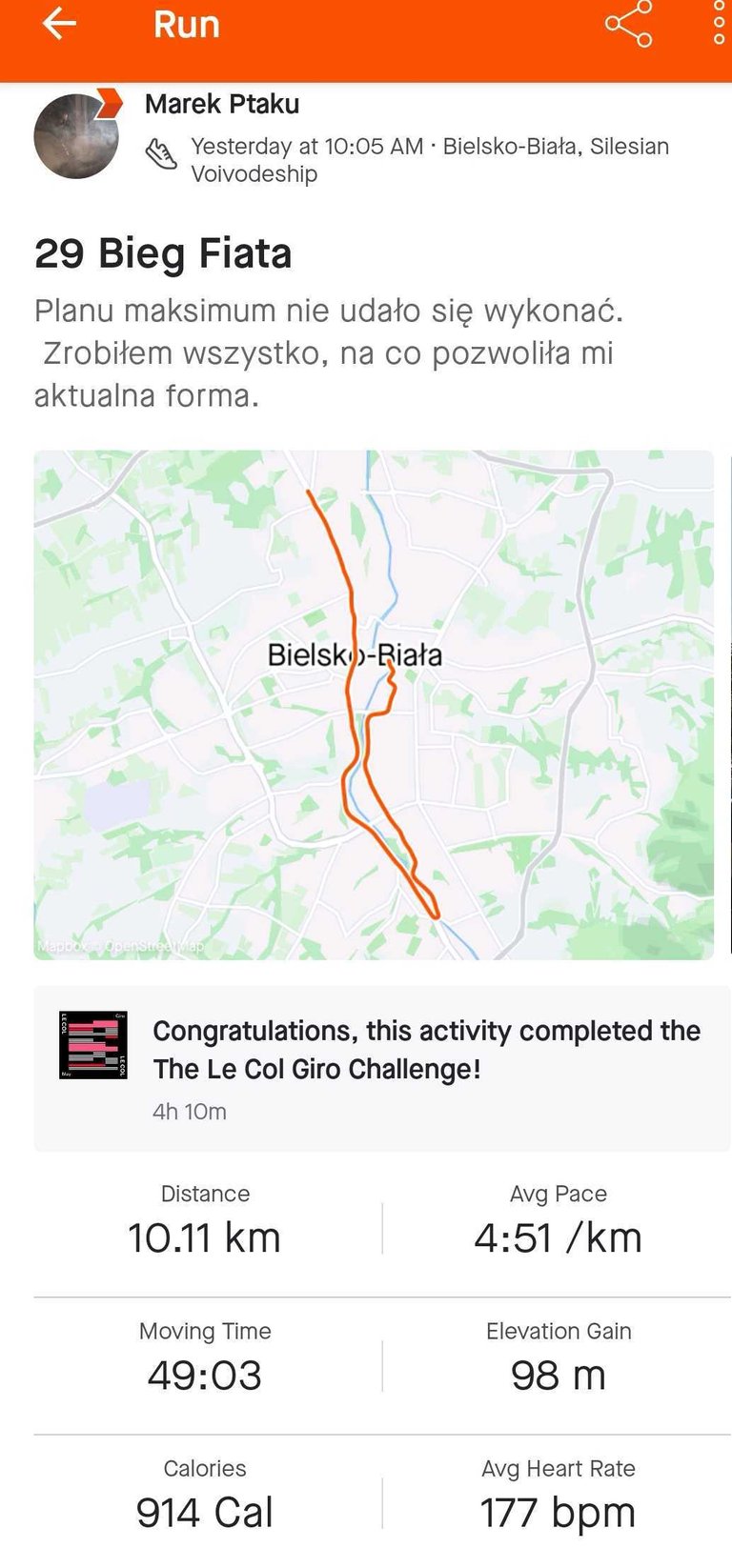Share this run activity
Image resolution: width=732 pixels, height=1568 pixels.
pos(629,24)
